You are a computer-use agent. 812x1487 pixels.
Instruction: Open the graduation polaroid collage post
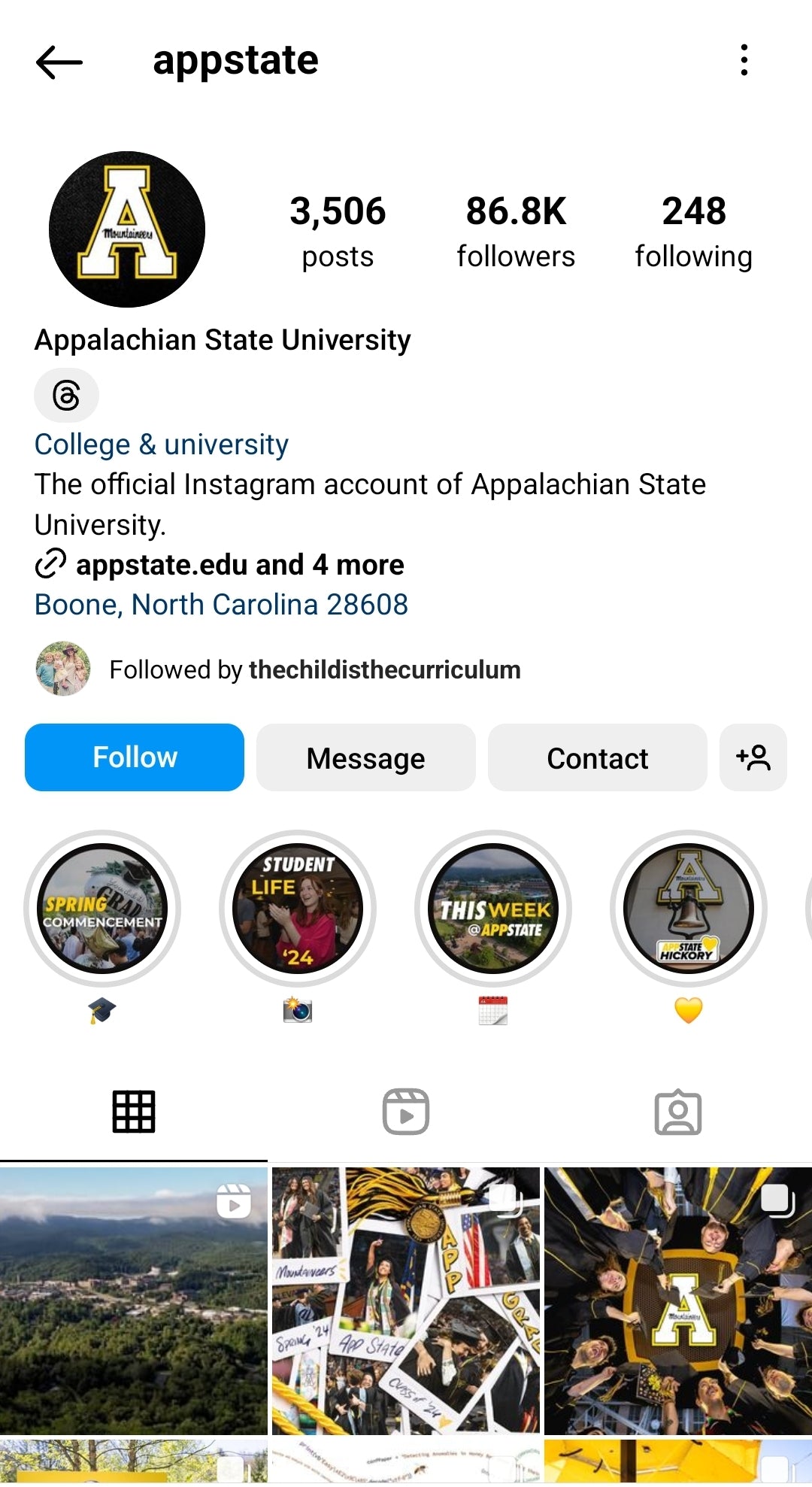(406, 1300)
